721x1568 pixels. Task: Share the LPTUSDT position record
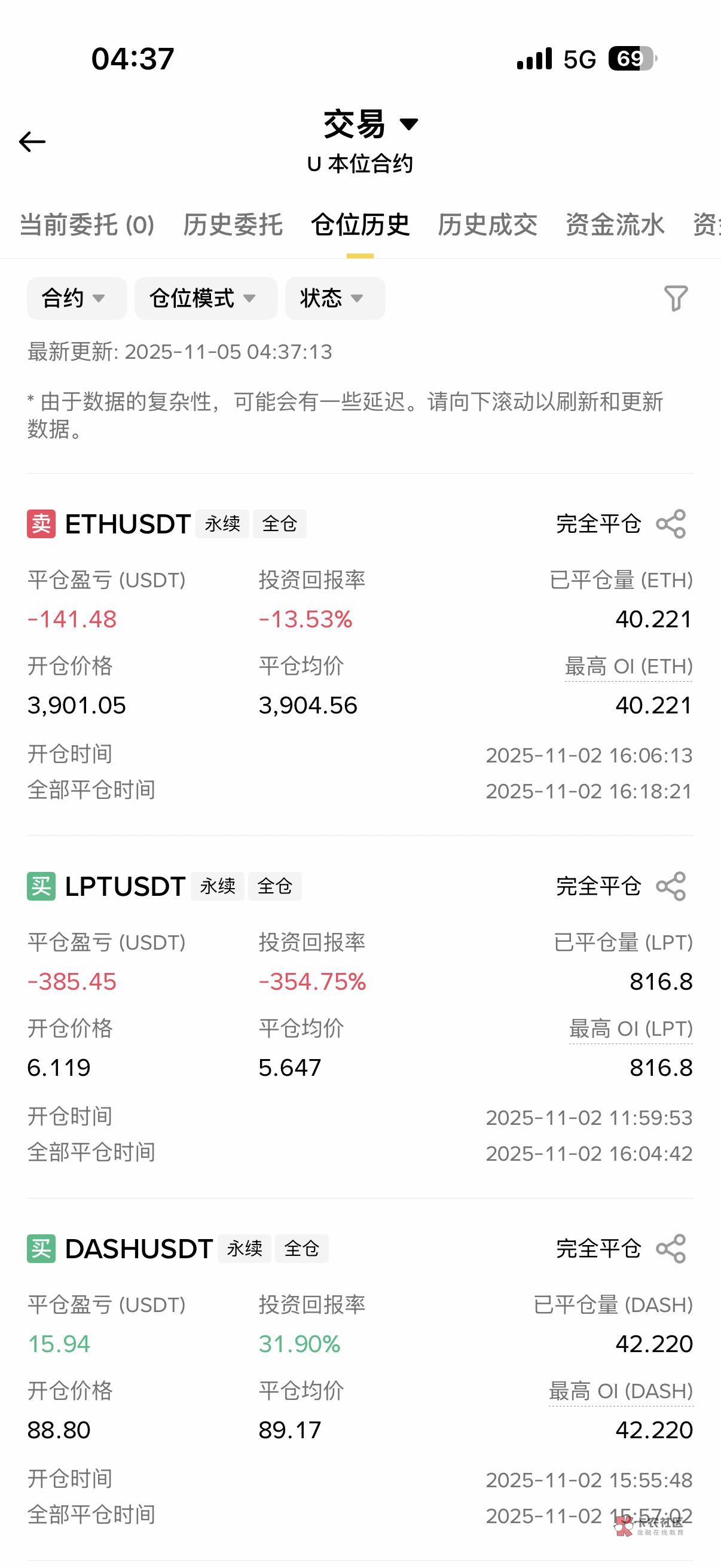click(x=671, y=886)
